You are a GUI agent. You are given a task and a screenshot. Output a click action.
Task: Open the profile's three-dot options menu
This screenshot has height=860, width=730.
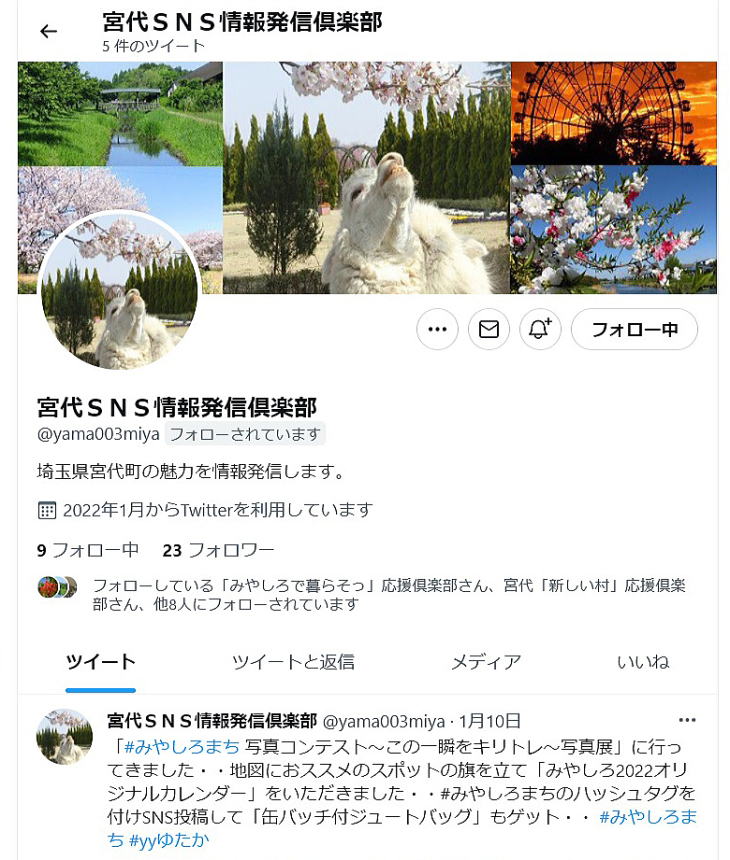[437, 329]
